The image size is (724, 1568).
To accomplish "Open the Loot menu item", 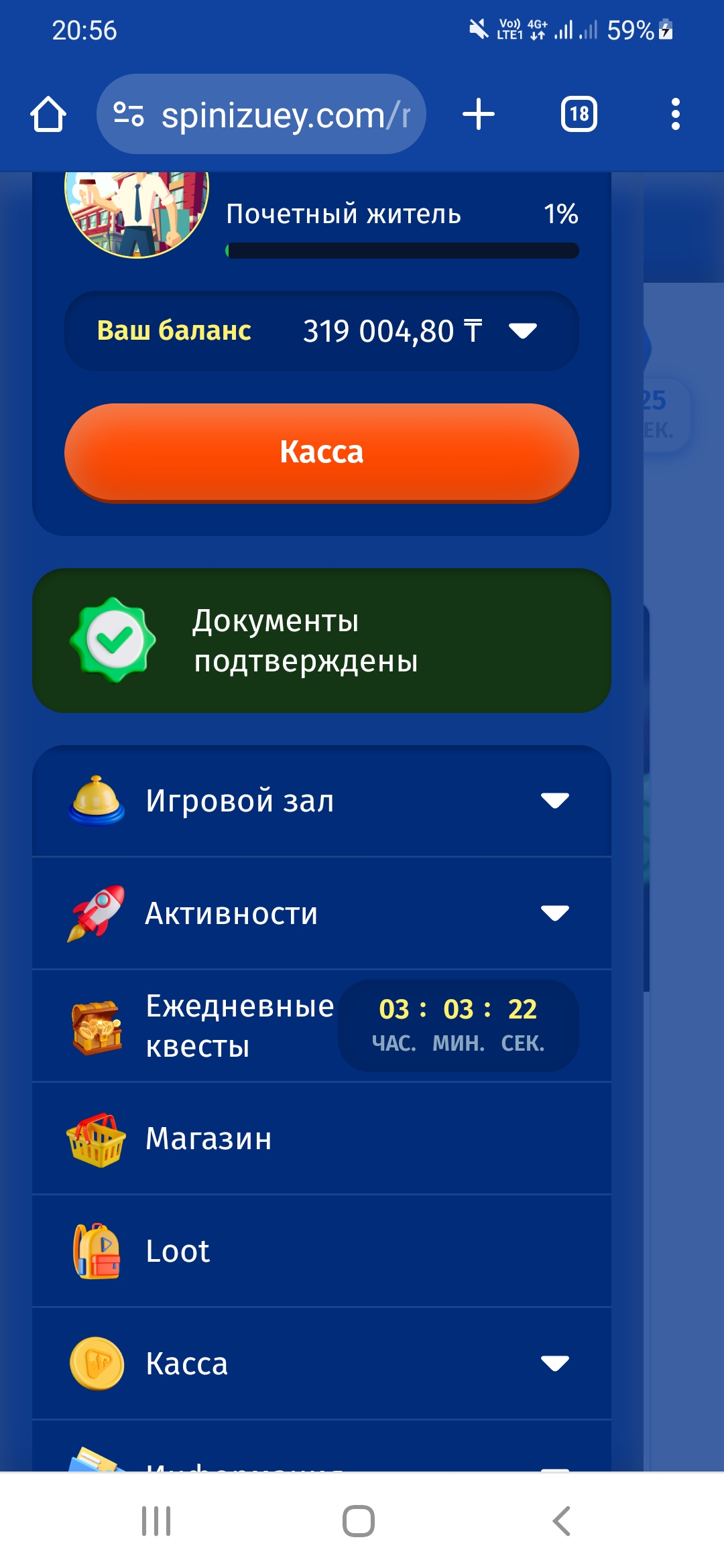I will pos(322,1251).
